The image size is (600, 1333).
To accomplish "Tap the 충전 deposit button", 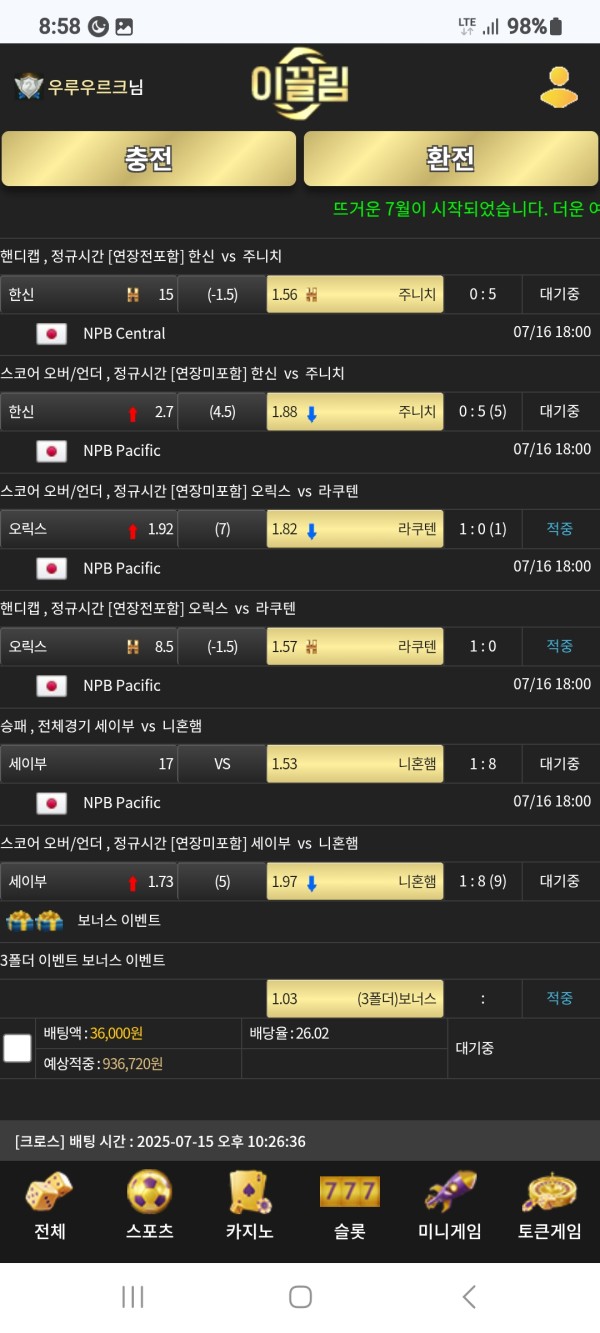I will point(149,159).
